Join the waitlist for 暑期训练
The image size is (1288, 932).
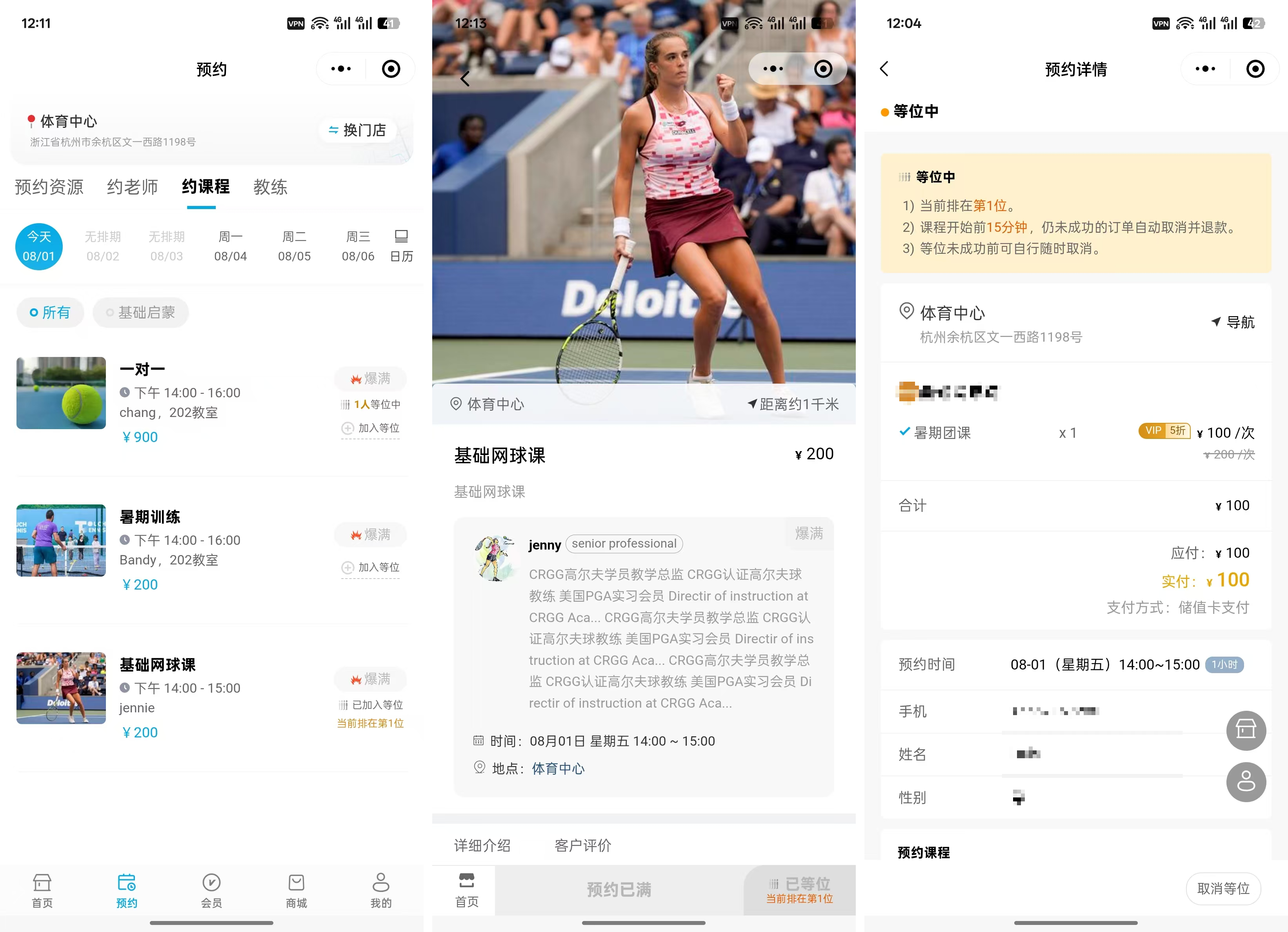click(x=371, y=567)
